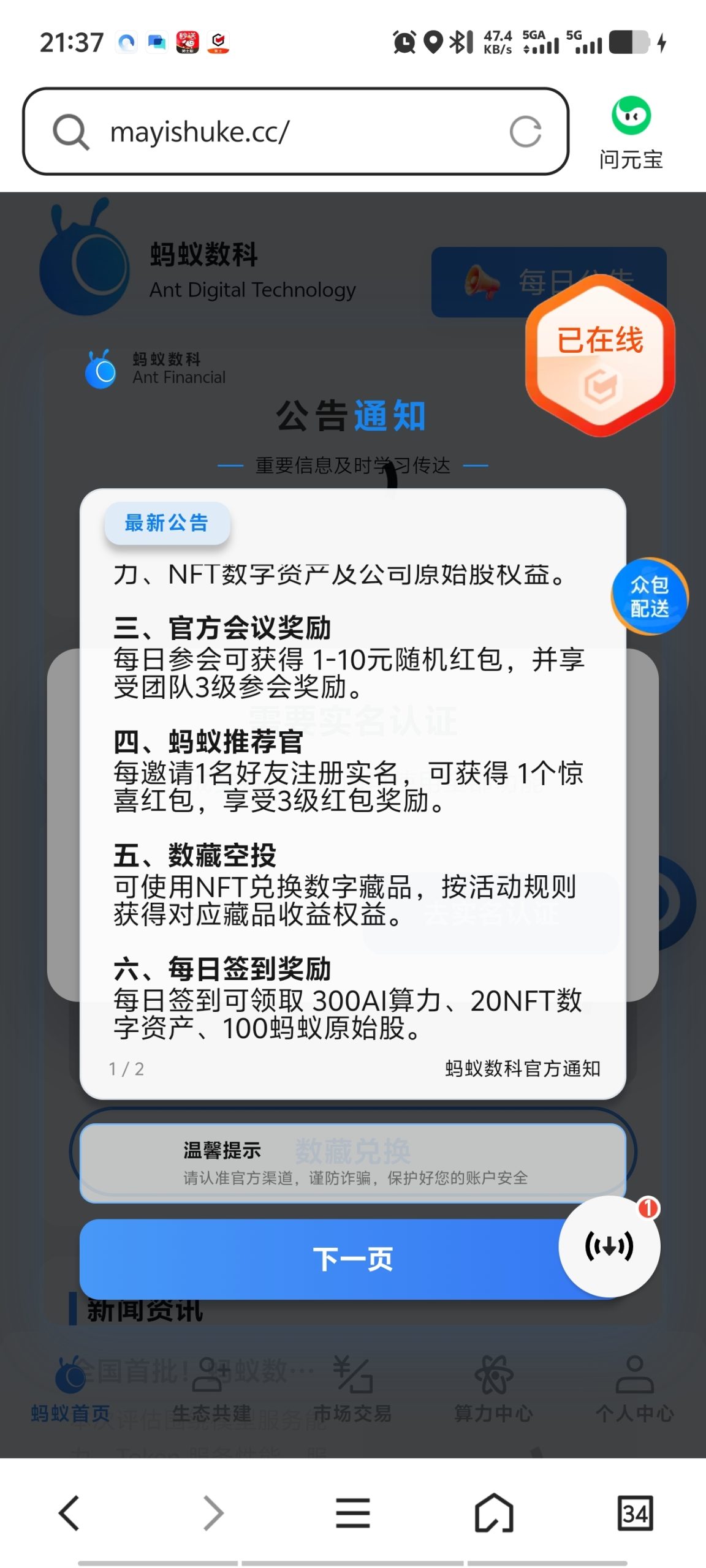Open the 众包配送 floating bubble
This screenshot has width=706, height=1568.
click(650, 596)
